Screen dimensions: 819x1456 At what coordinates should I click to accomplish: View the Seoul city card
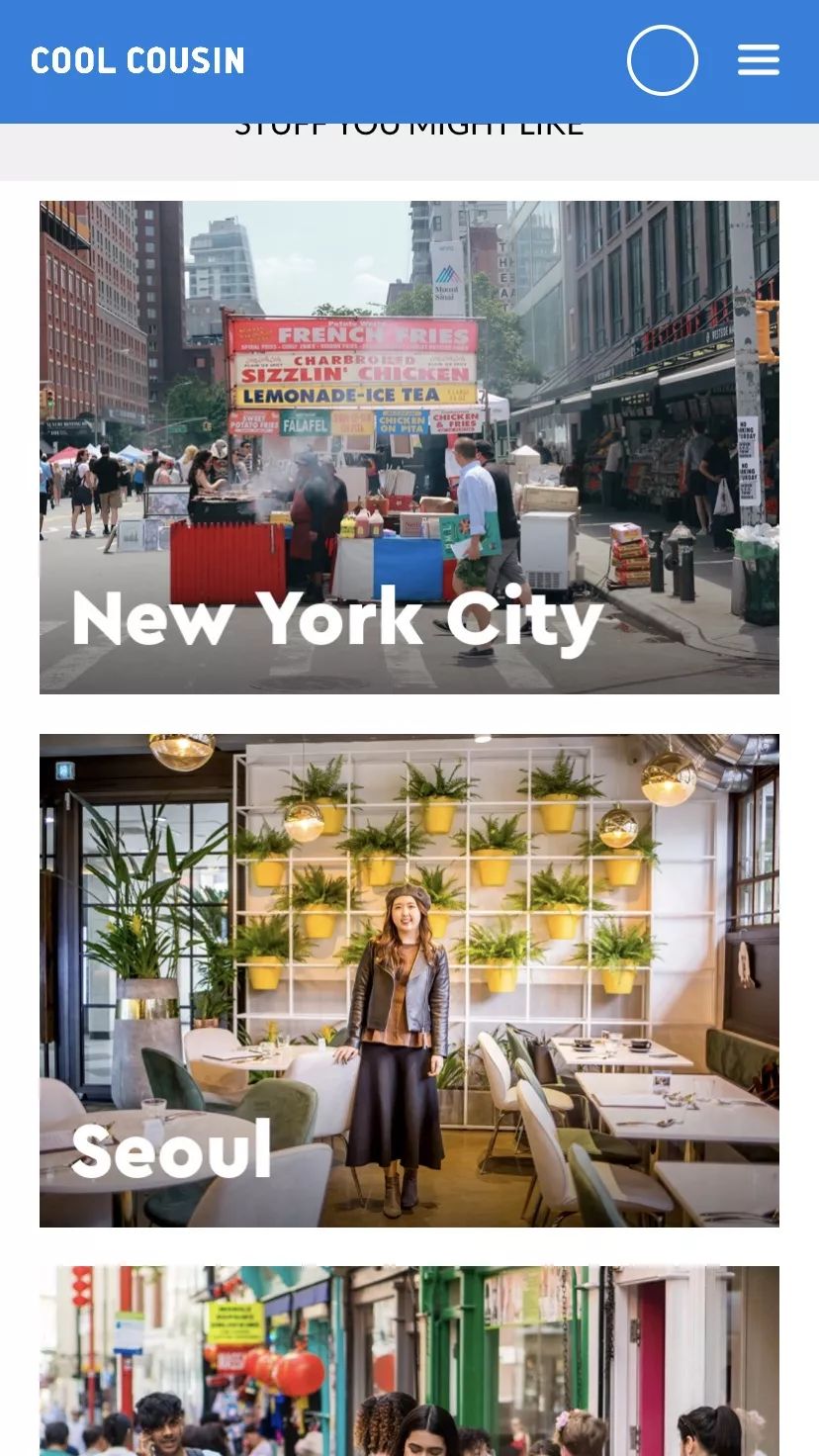coord(409,979)
